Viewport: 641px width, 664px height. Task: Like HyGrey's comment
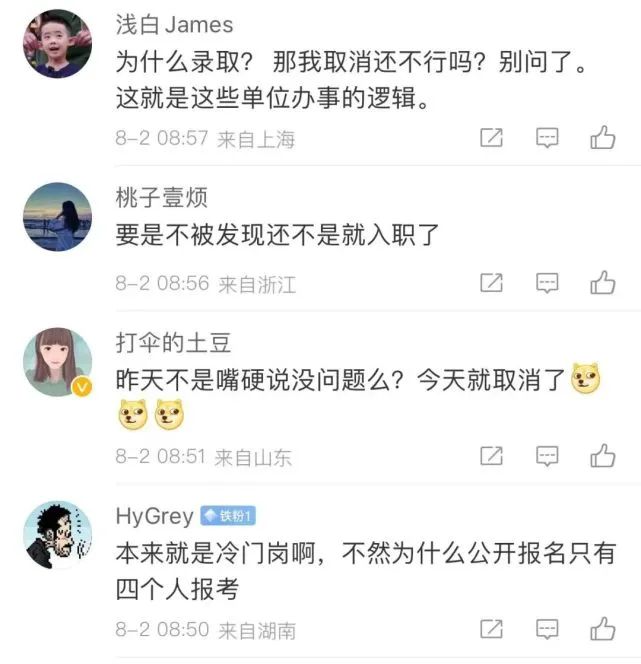pyautogui.click(x=602, y=629)
